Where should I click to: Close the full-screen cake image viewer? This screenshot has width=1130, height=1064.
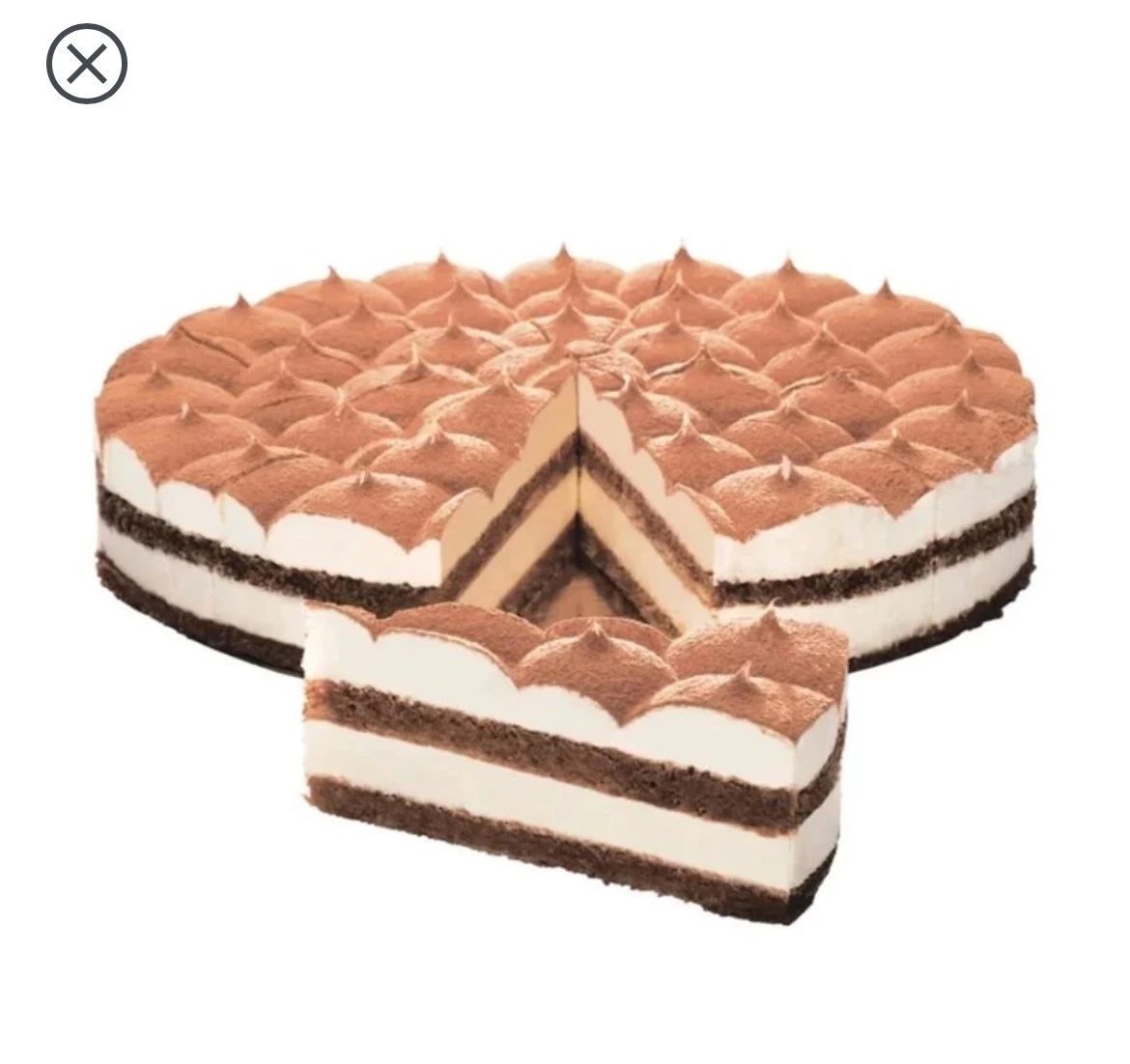[87, 64]
